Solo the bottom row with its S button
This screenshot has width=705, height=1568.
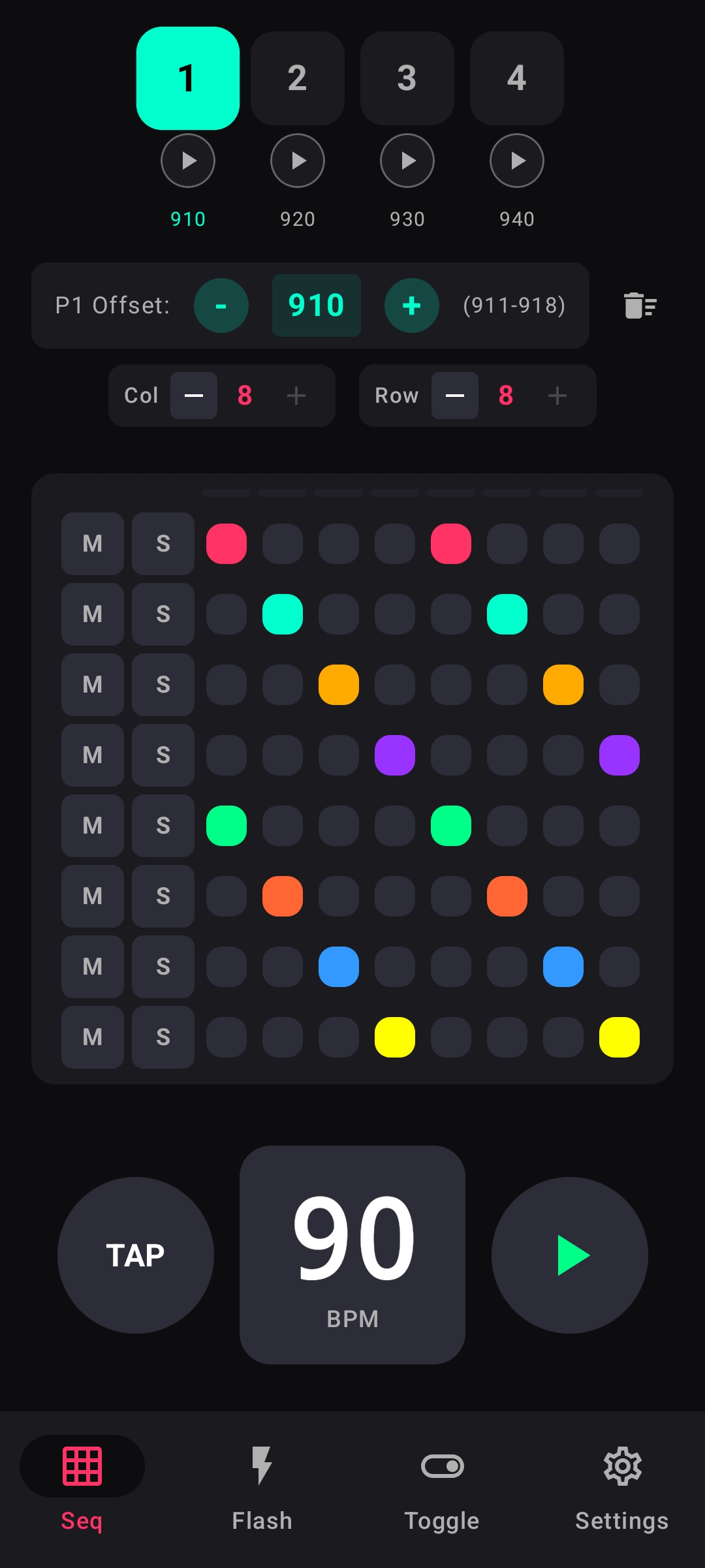click(x=163, y=1037)
